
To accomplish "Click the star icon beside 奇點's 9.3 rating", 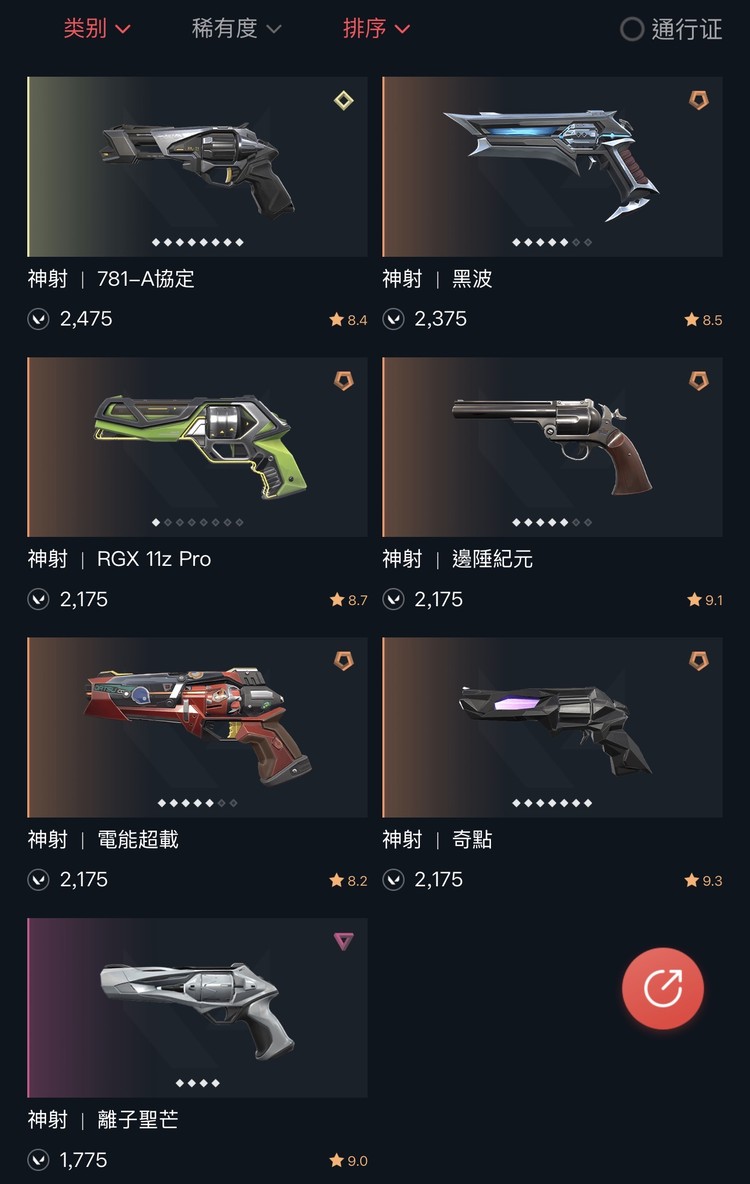I will point(688,880).
